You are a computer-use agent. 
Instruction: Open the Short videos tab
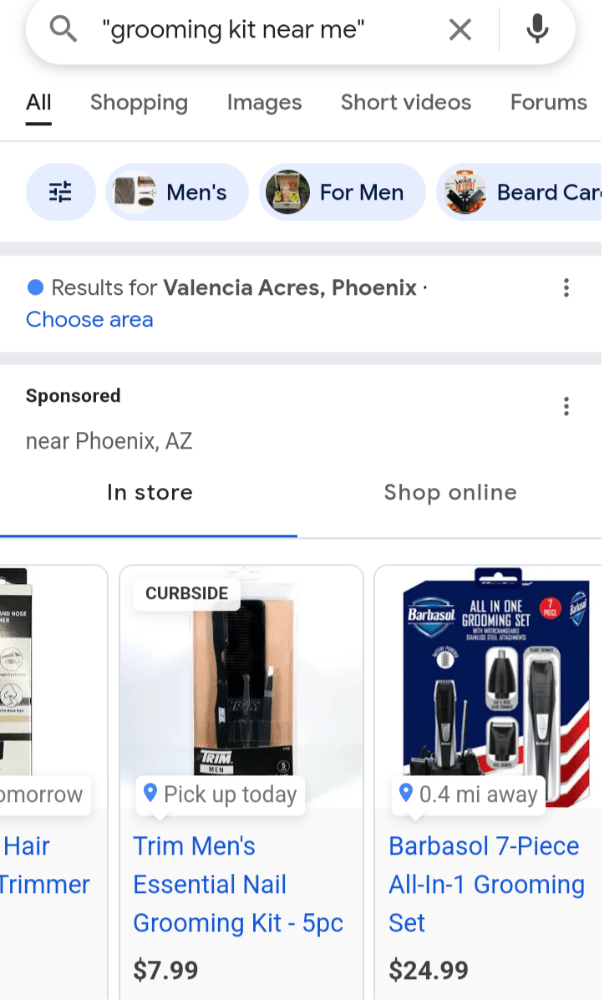pos(406,102)
